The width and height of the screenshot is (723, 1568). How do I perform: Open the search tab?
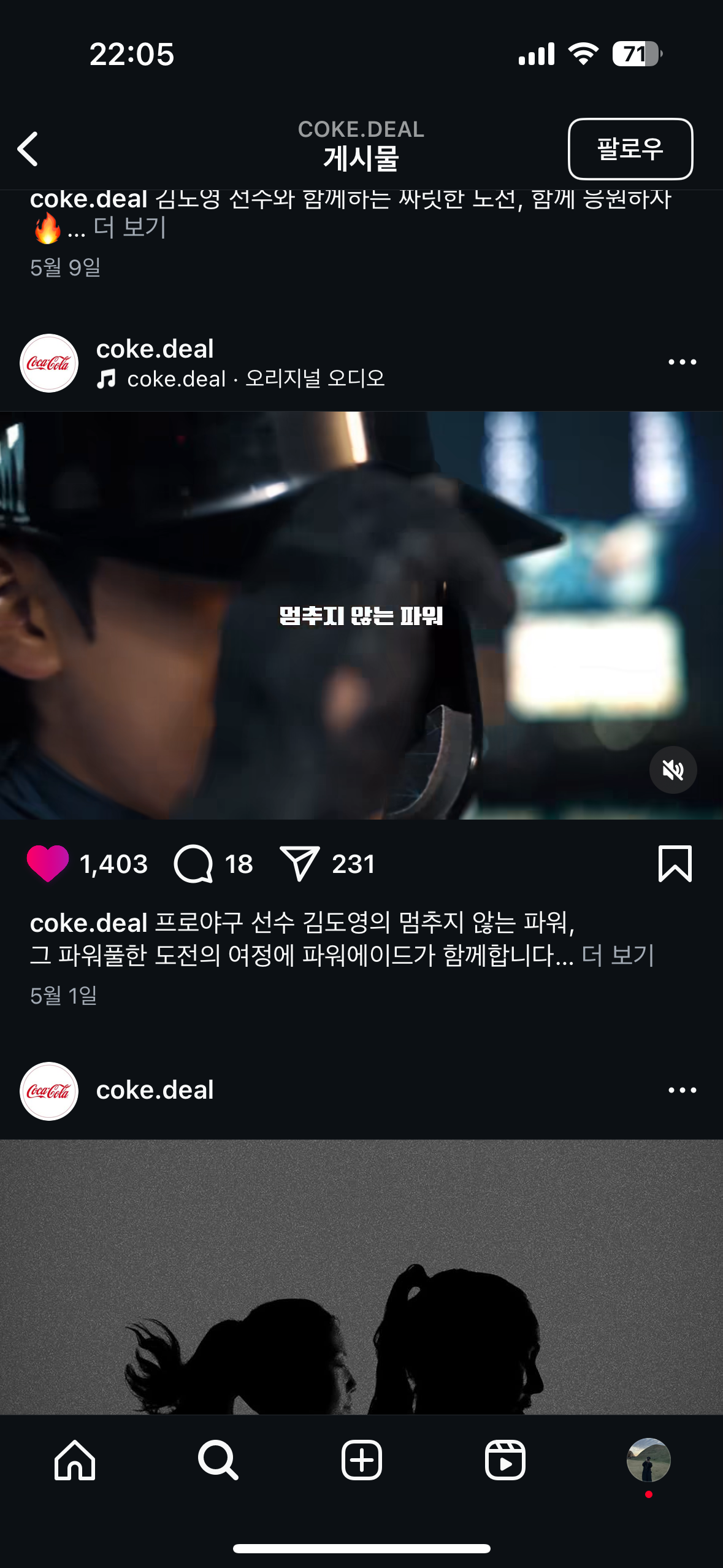click(x=218, y=1460)
